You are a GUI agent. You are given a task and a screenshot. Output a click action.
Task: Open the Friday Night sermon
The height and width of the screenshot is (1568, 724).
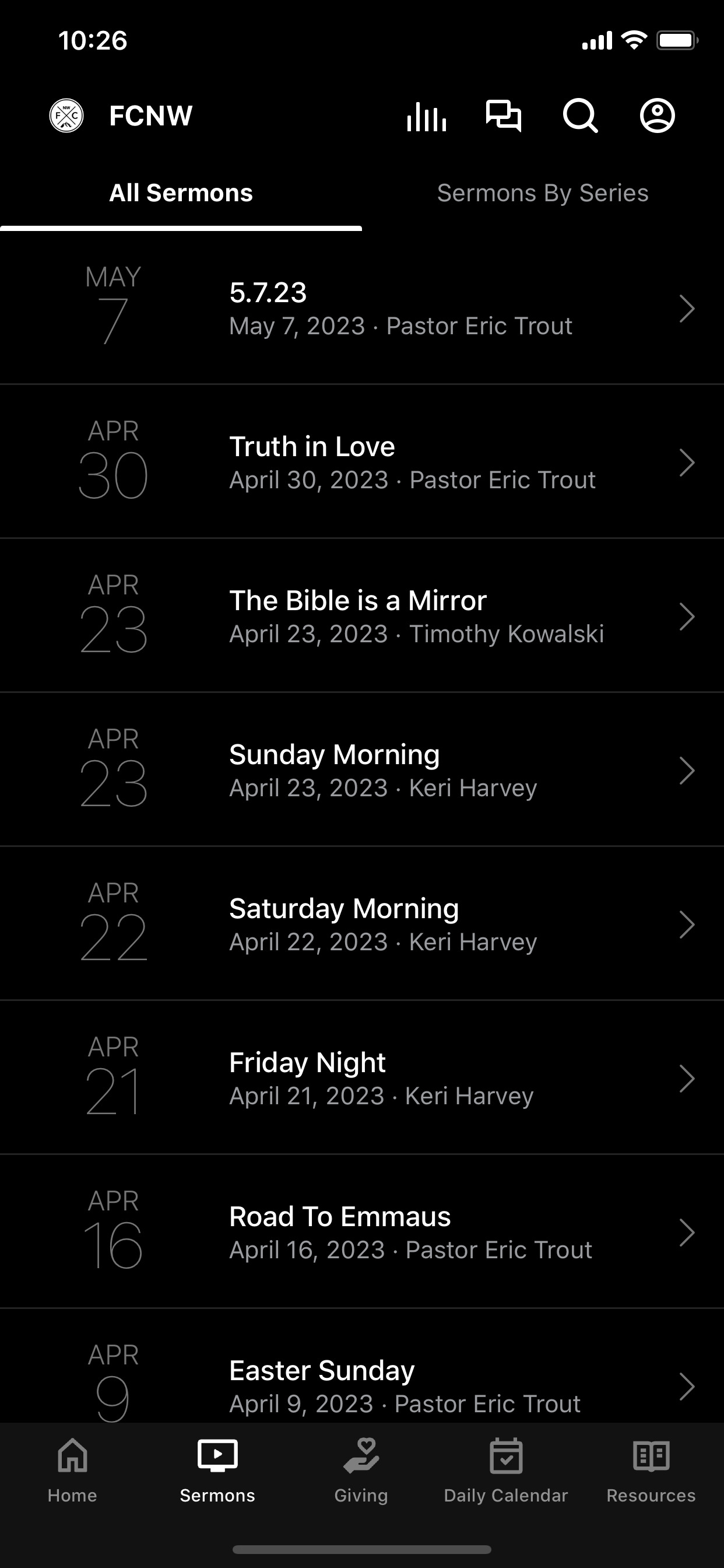[362, 1078]
